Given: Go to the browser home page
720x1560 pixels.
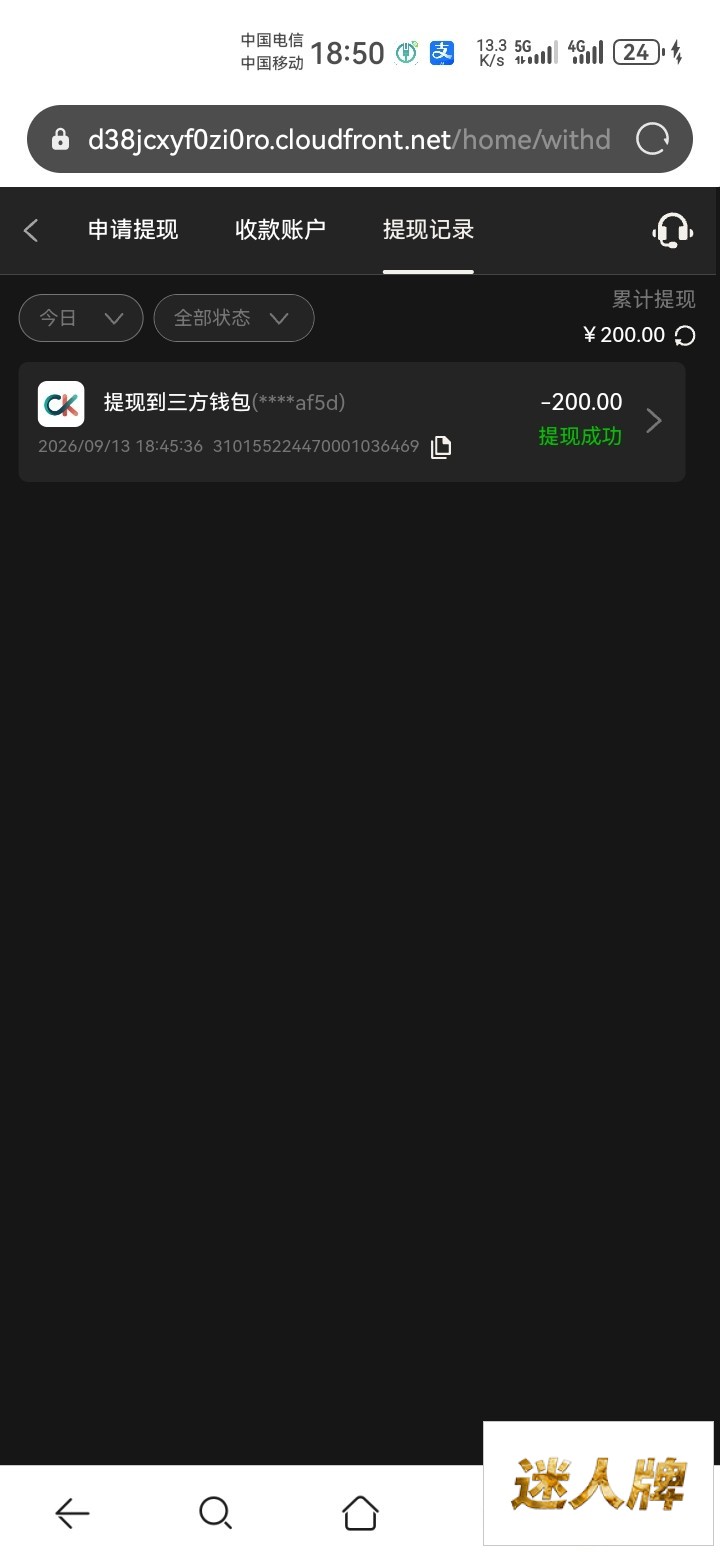Looking at the screenshot, I should coord(360,1513).
